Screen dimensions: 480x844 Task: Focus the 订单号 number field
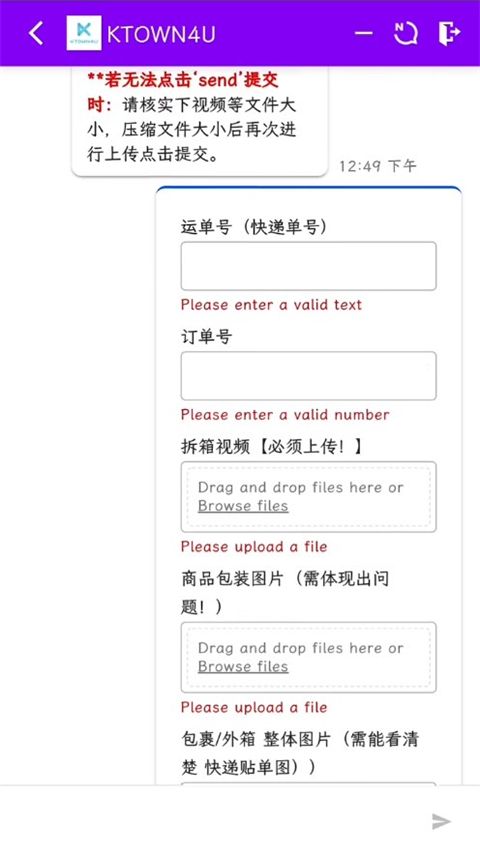tap(308, 376)
